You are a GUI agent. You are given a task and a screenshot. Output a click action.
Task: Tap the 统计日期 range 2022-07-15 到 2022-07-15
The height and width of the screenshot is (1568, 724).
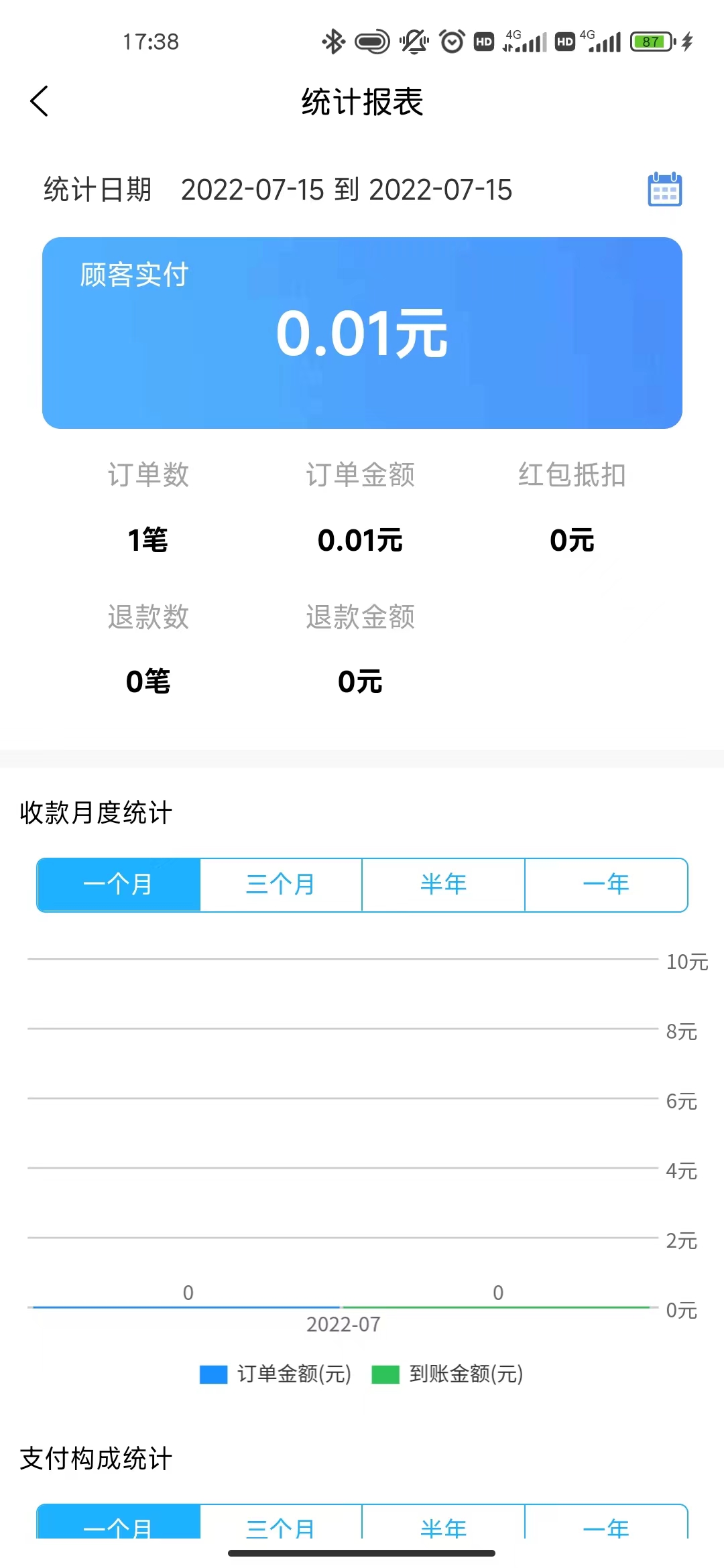click(x=346, y=190)
